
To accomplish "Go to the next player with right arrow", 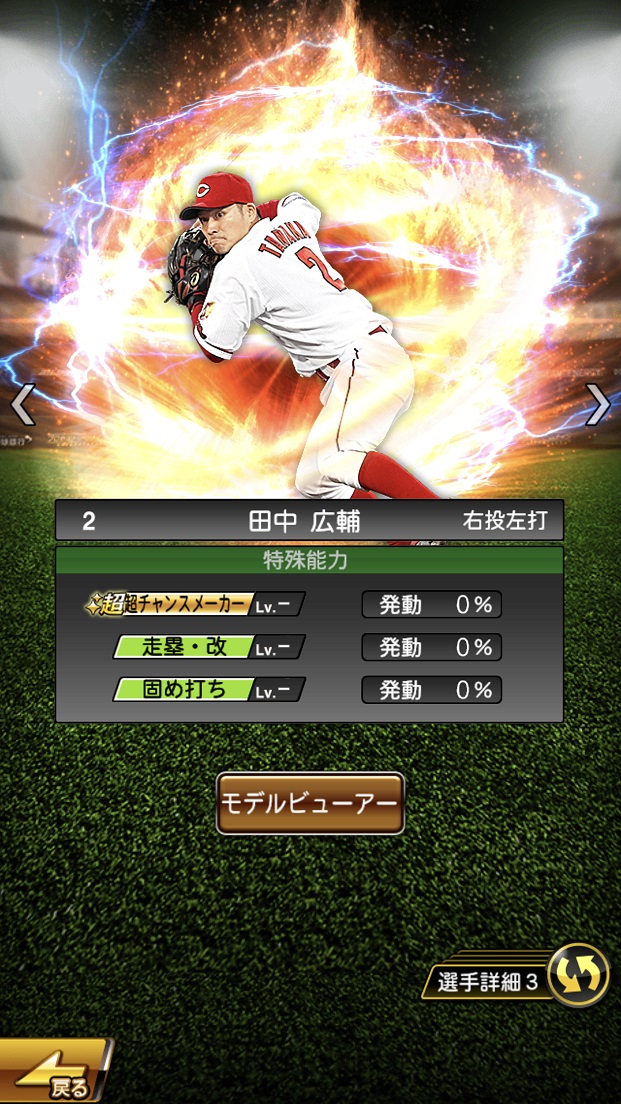I will click(x=598, y=404).
